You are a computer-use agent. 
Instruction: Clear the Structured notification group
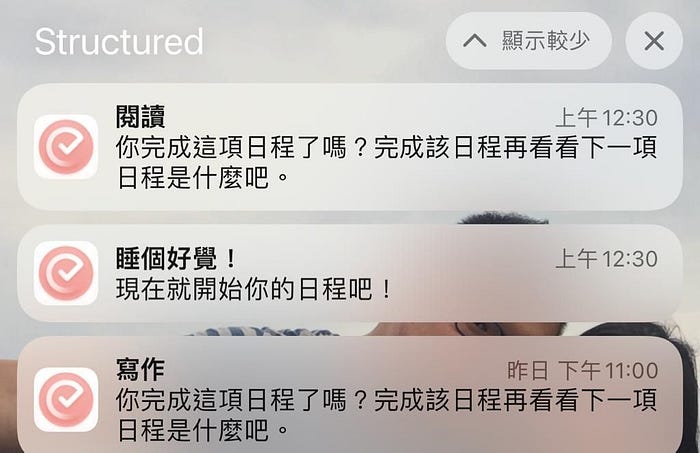pos(654,41)
